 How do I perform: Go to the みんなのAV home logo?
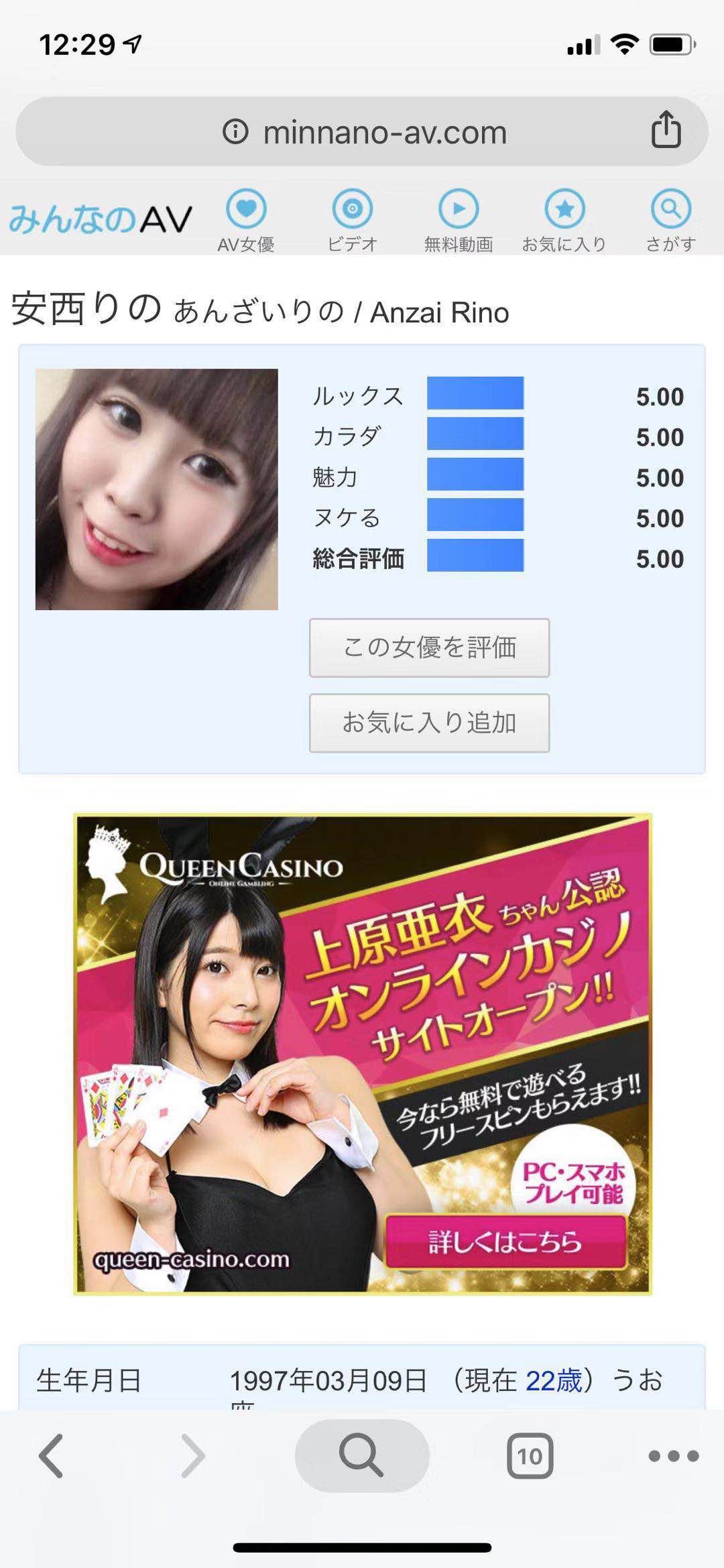101,220
